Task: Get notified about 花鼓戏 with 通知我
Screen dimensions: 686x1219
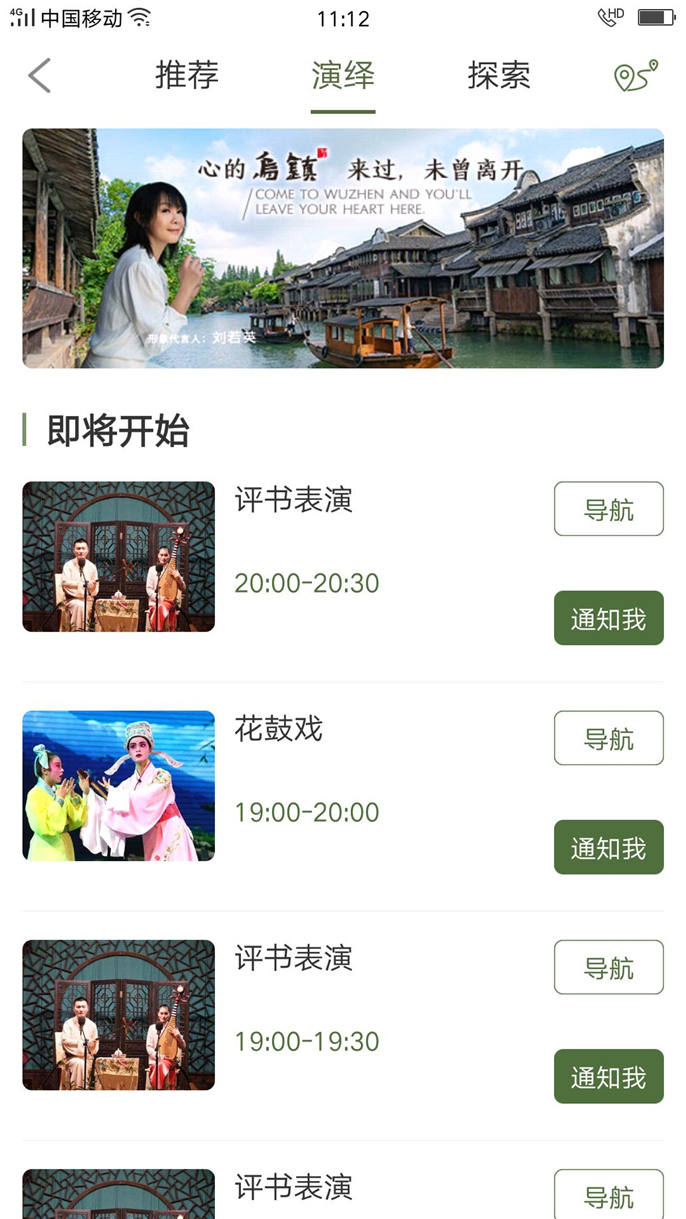Action: (x=608, y=847)
